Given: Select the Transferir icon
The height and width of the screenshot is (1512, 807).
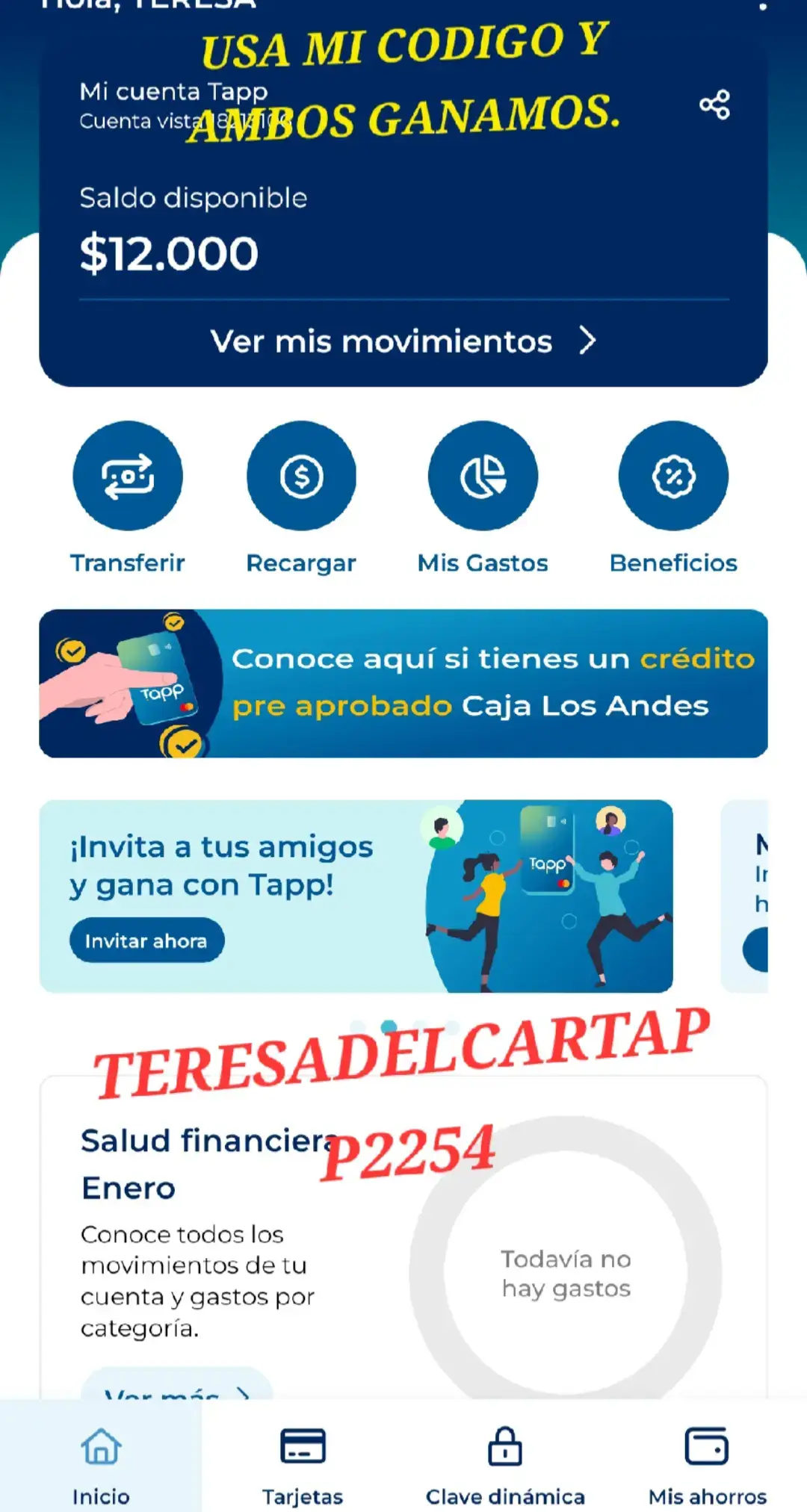Looking at the screenshot, I should [x=128, y=476].
